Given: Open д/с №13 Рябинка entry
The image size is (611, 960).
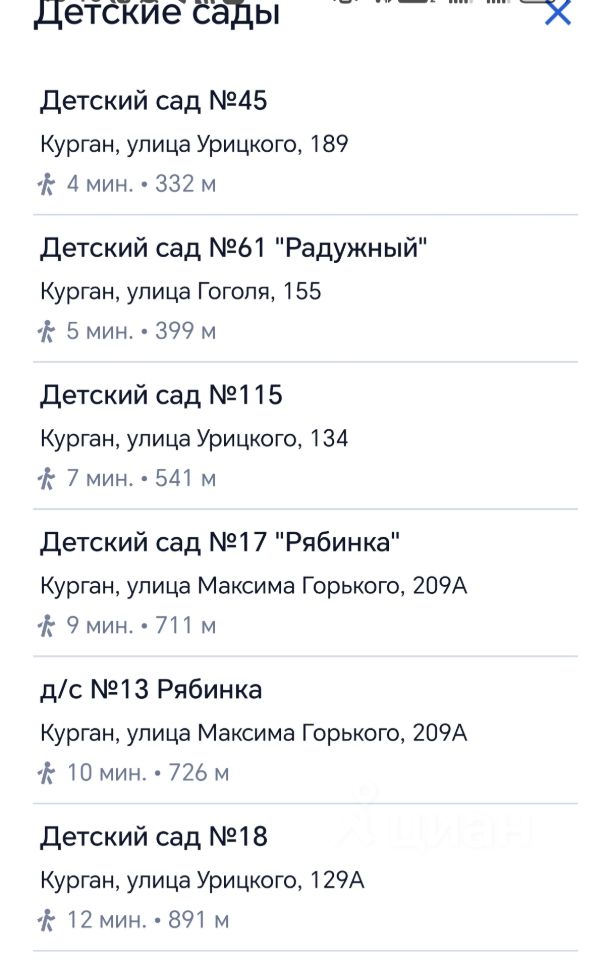Looking at the screenshot, I should [305, 730].
